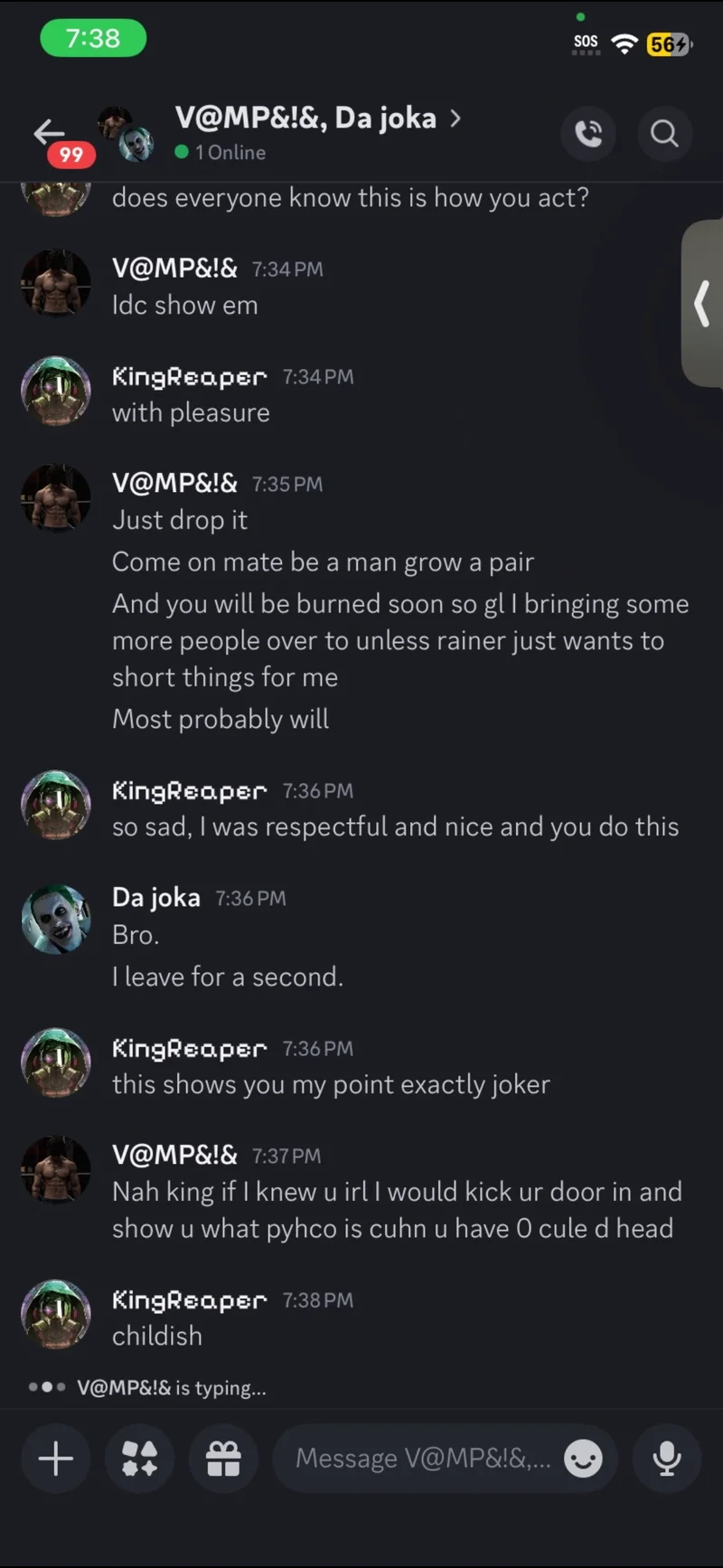Viewport: 723px width, 1568px height.
Task: Go back to the conversation list
Action: tap(51, 134)
